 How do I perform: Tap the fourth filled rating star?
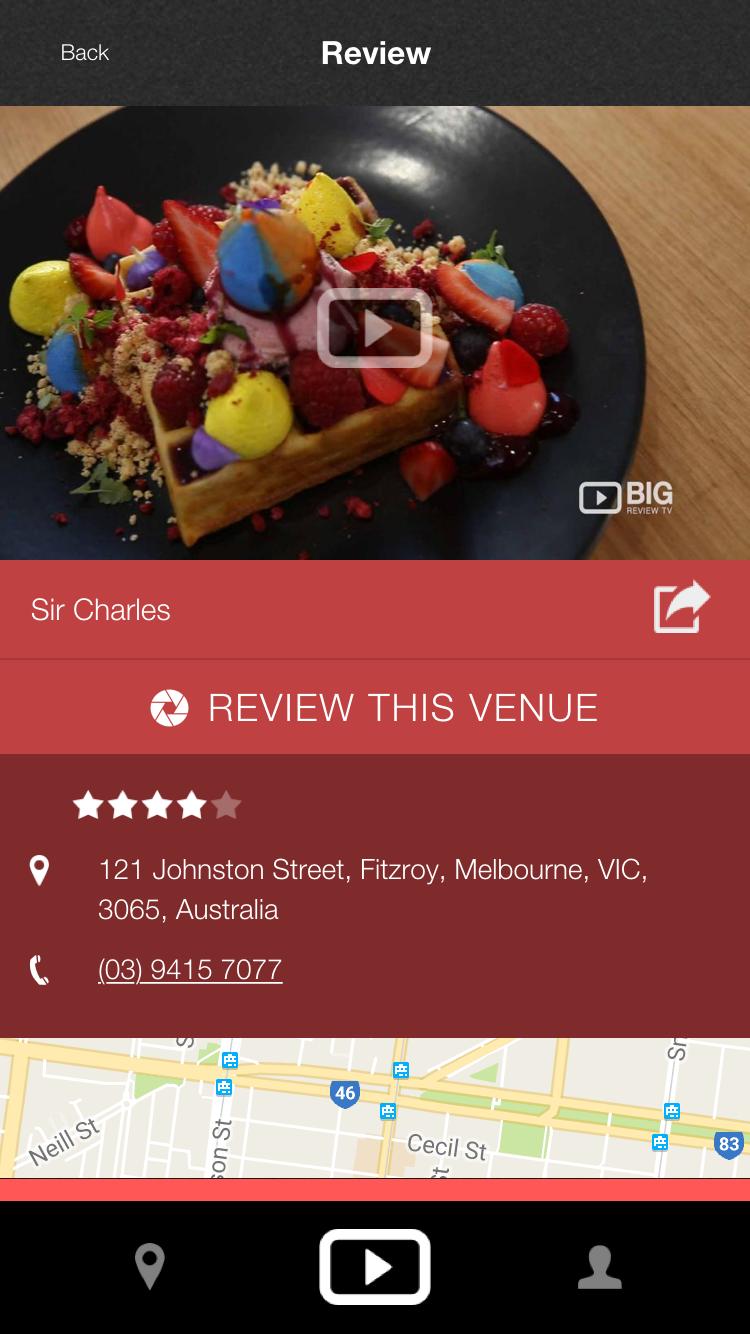(x=192, y=804)
